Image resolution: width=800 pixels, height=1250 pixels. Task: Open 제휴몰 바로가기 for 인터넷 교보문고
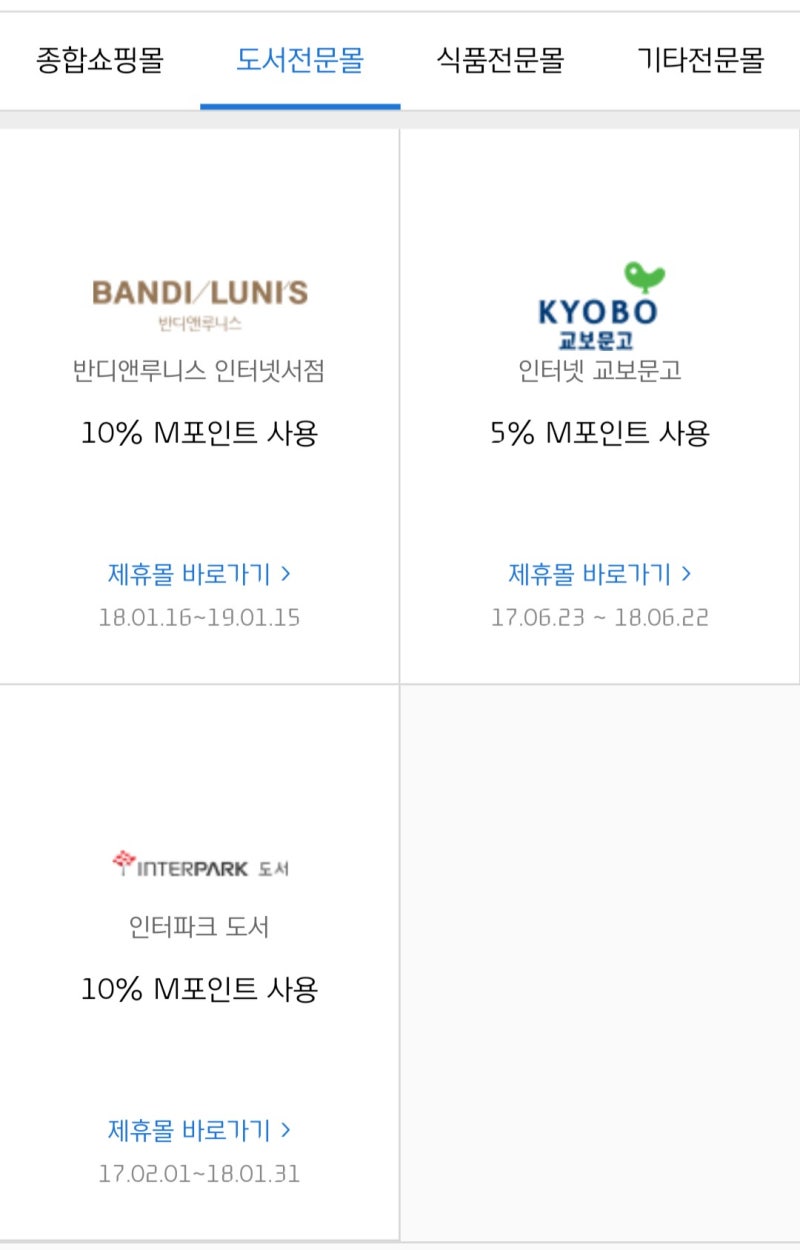588,572
